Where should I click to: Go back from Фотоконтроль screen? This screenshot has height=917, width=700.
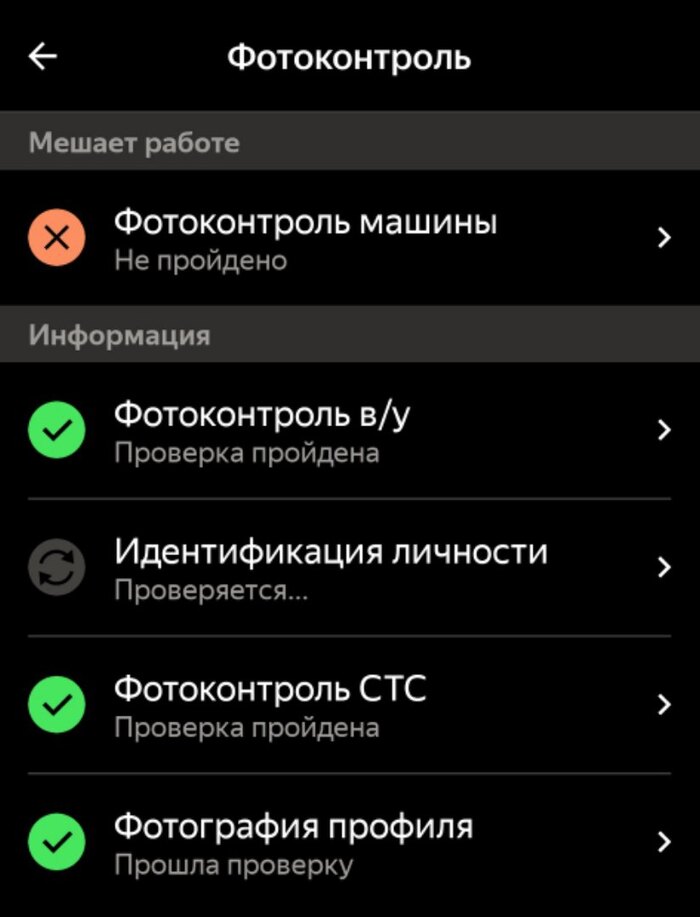pyautogui.click(x=43, y=57)
